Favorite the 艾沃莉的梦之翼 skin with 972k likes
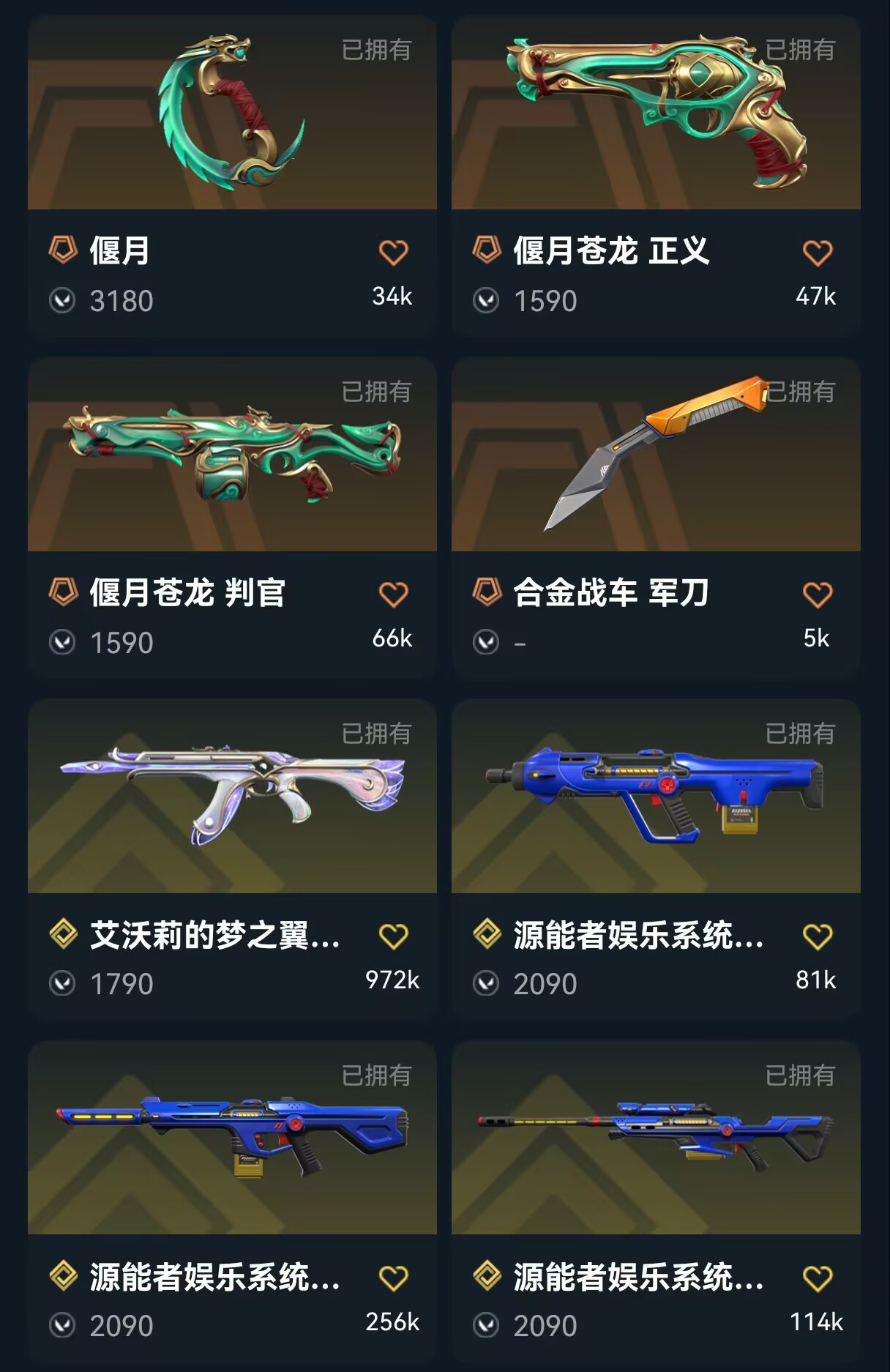The width and height of the screenshot is (890, 1372). tap(393, 936)
